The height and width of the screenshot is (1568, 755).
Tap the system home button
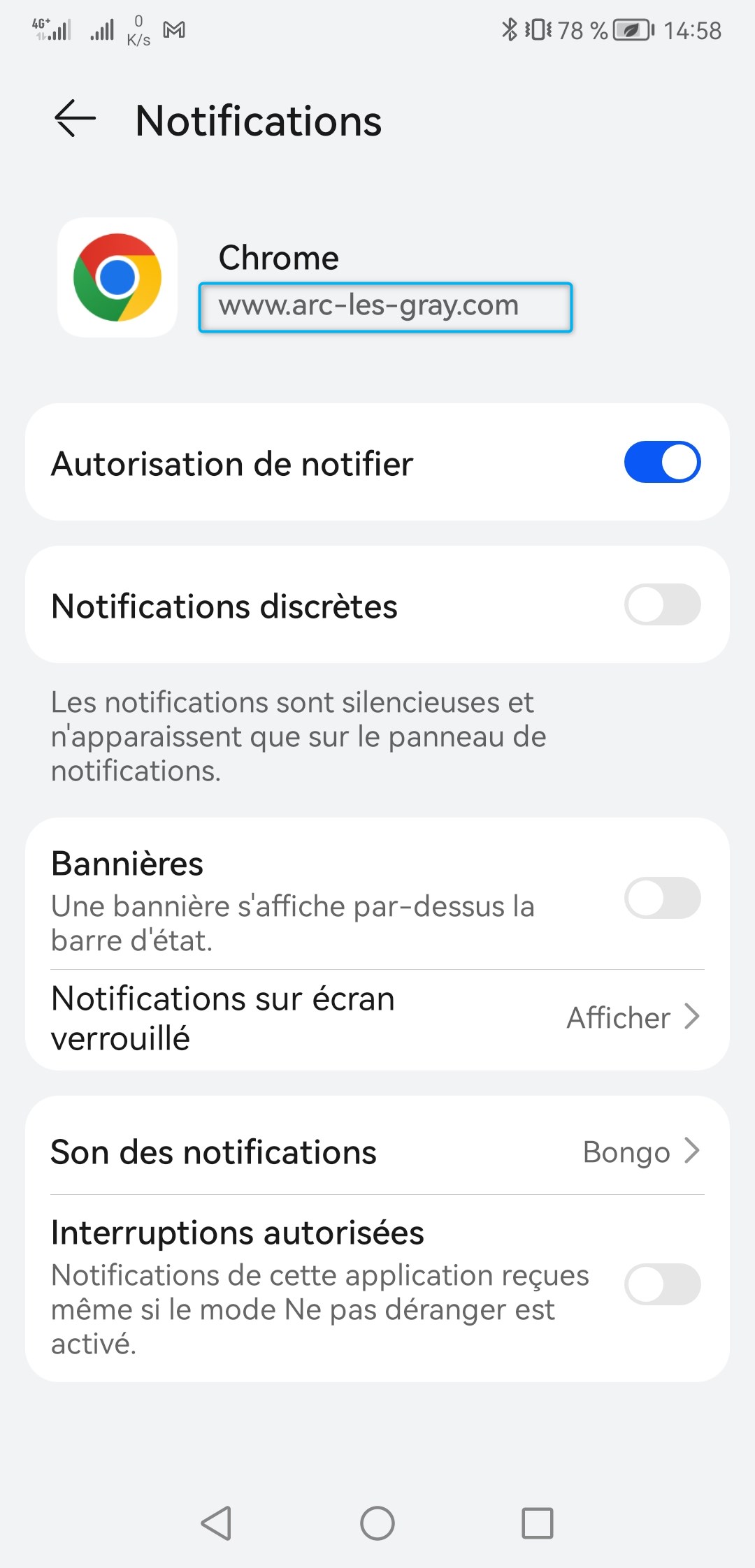pos(377,1523)
